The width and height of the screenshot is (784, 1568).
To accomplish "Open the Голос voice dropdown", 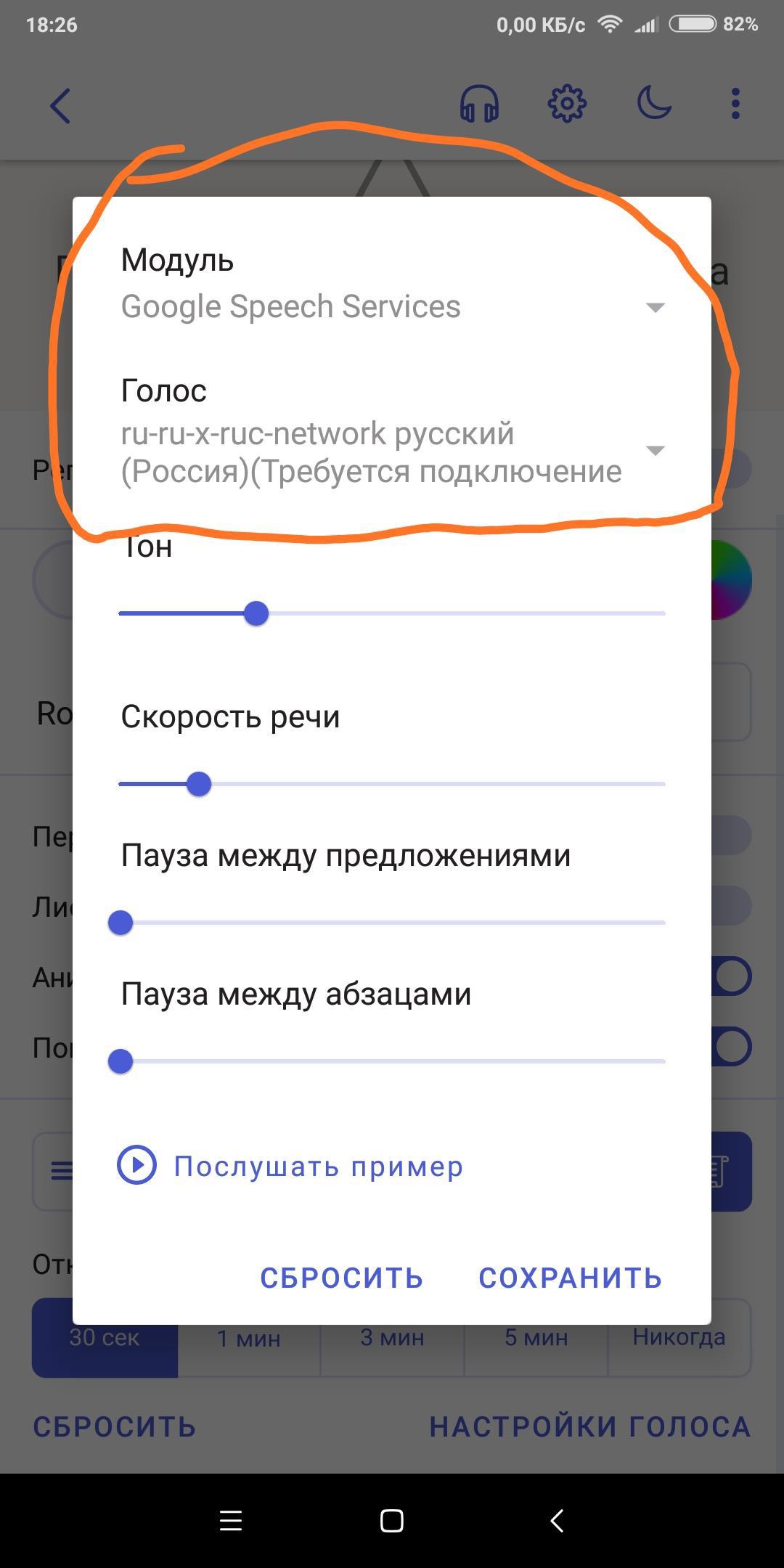I will (x=392, y=452).
